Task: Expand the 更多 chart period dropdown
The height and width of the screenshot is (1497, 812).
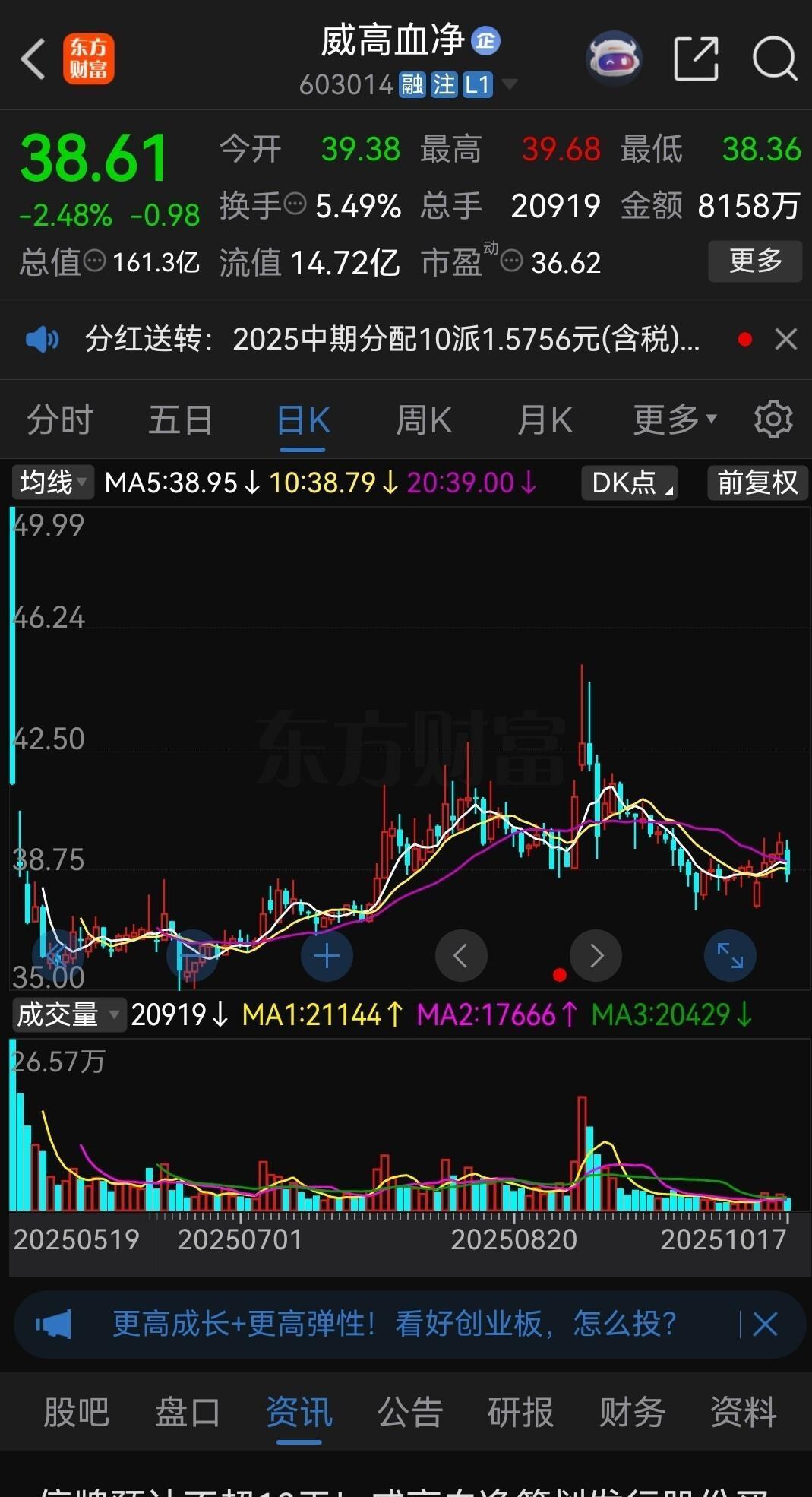Action: click(x=674, y=419)
